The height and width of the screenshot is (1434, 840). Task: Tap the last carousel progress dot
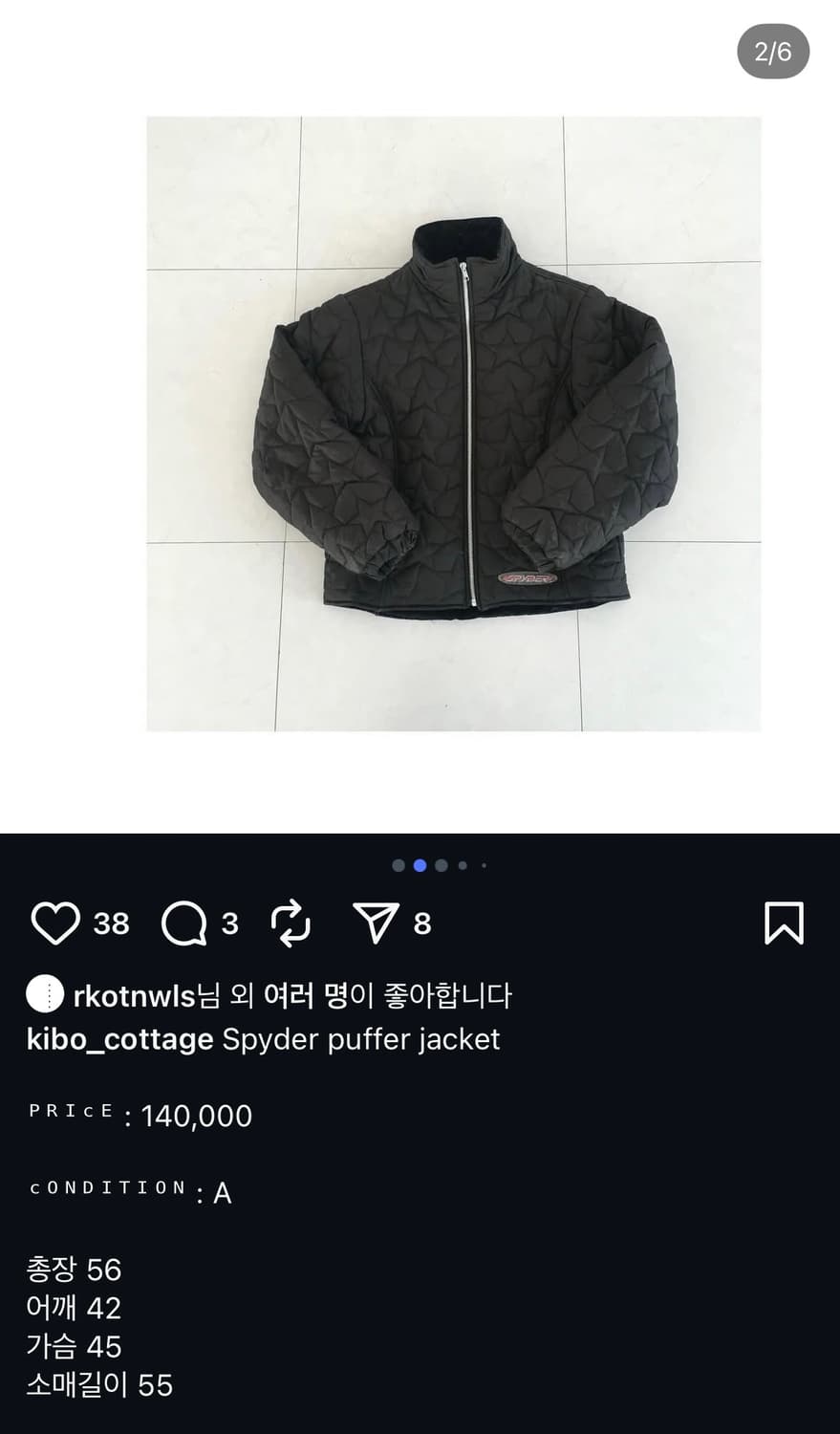tap(485, 865)
